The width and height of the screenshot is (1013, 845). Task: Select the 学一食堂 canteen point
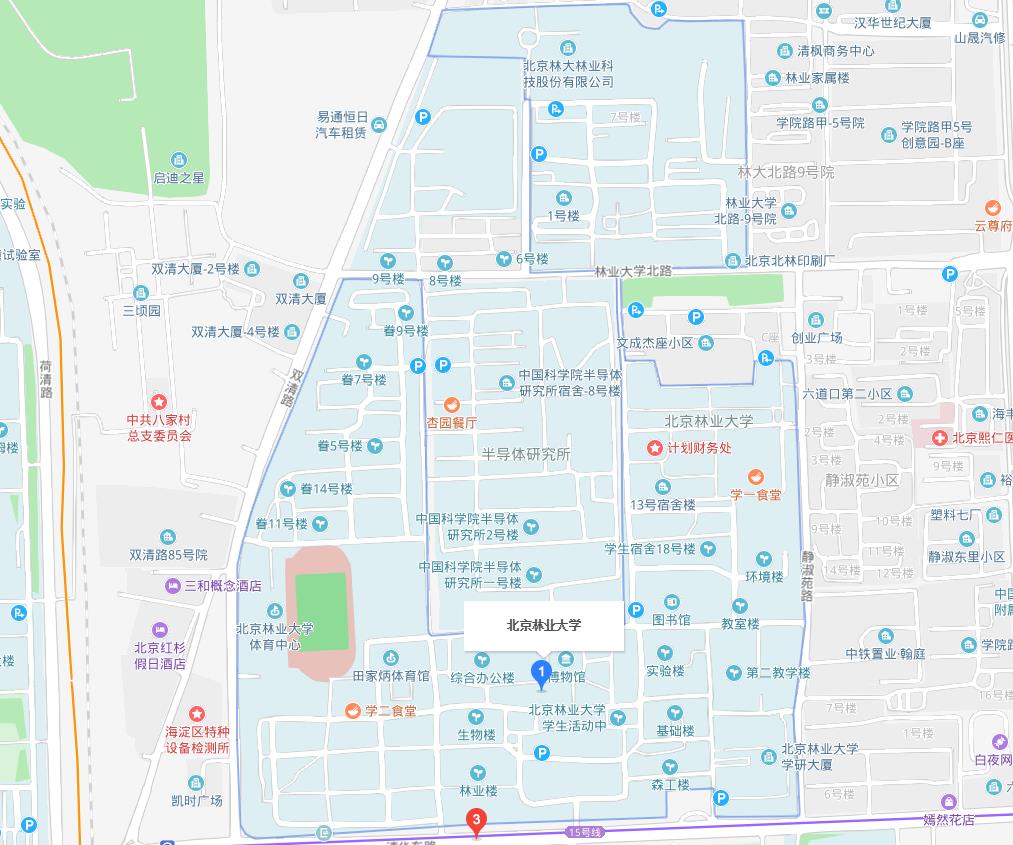tap(756, 476)
